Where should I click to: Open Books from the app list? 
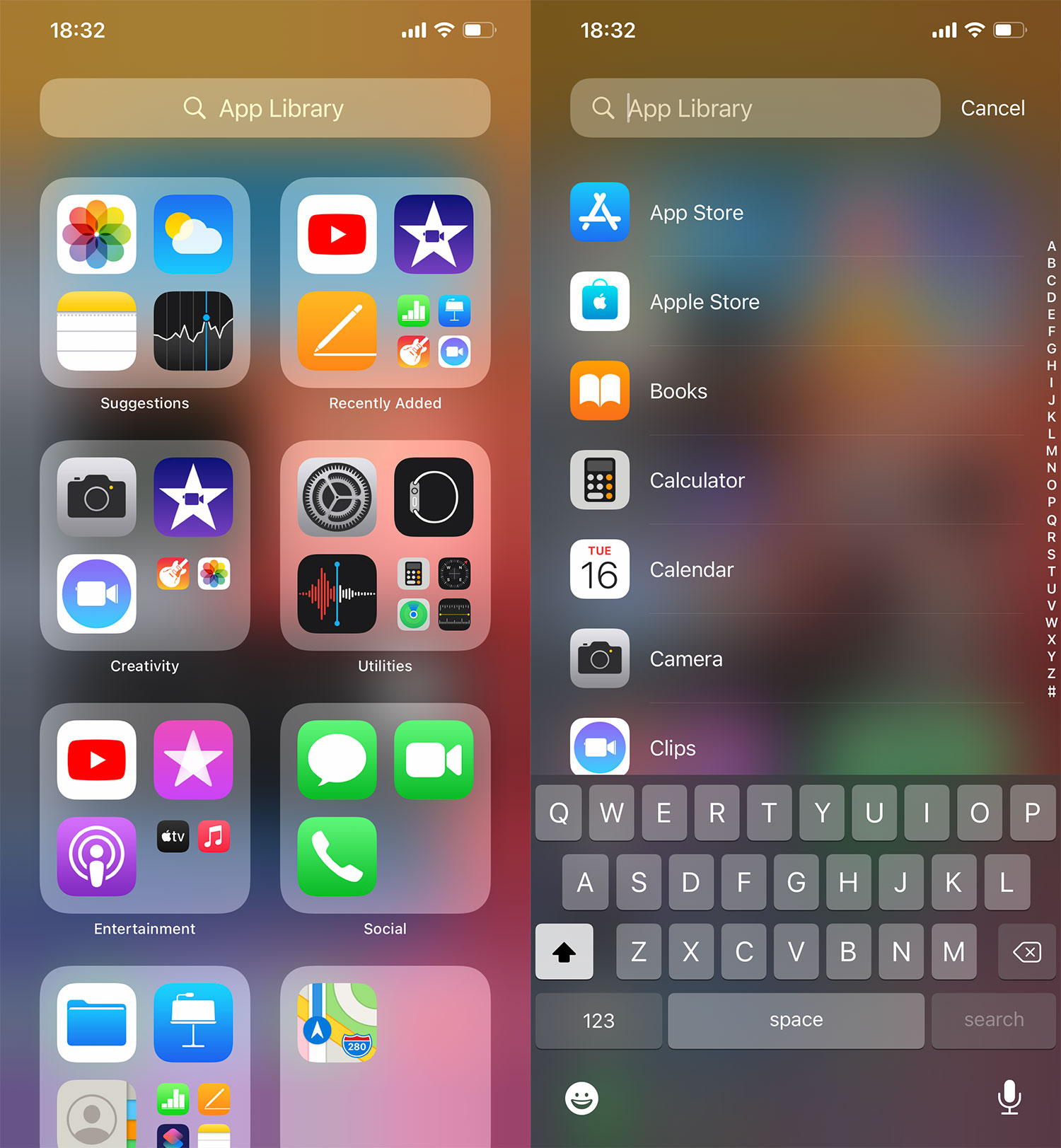point(678,390)
